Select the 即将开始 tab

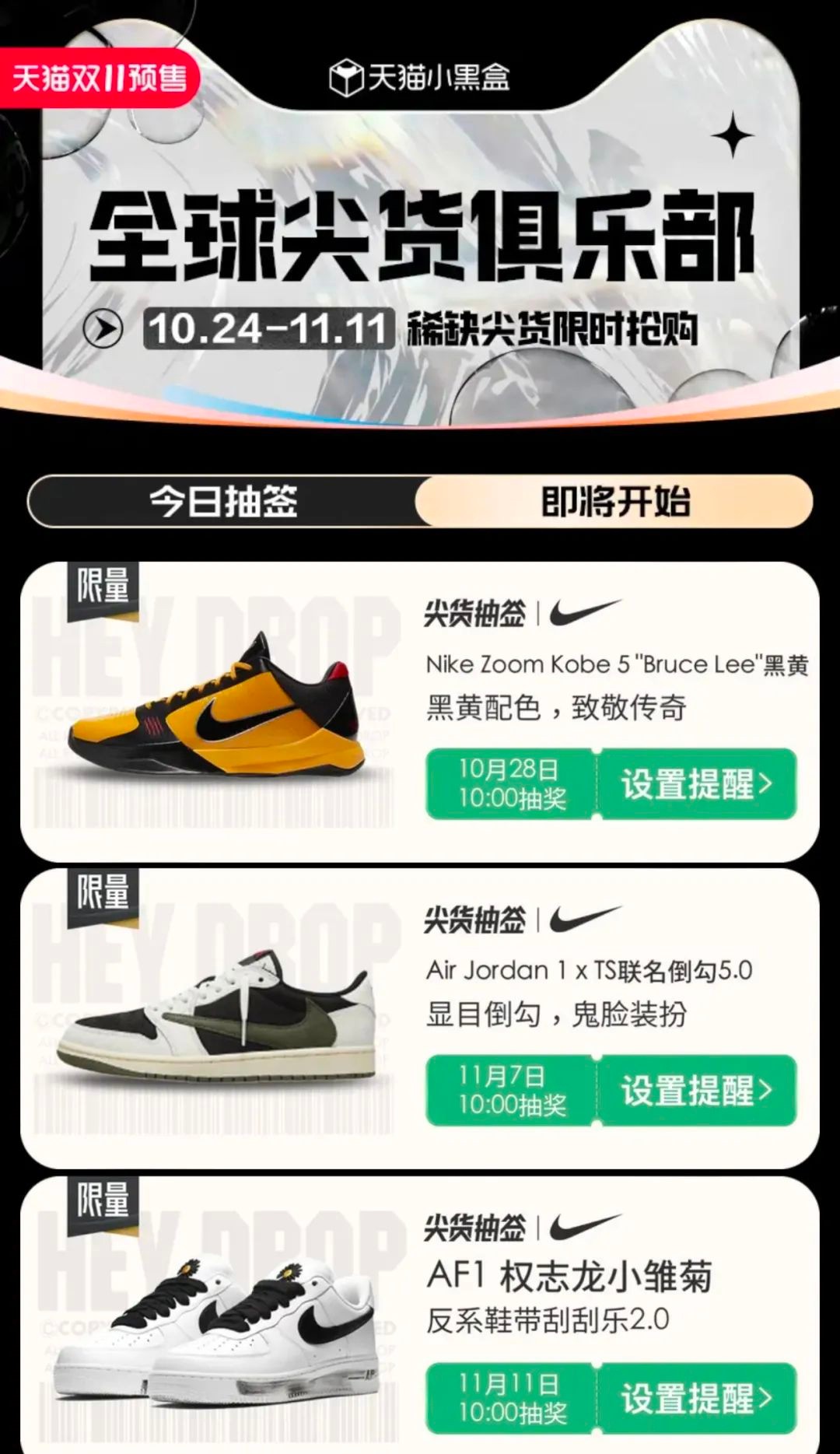pos(614,501)
